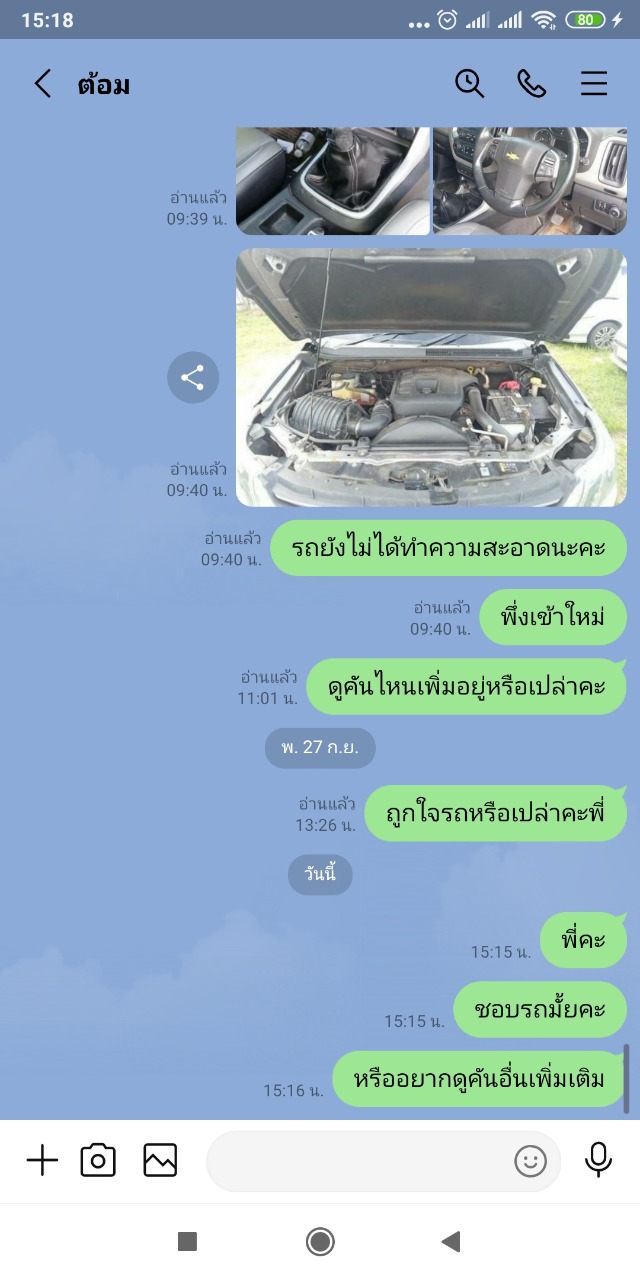Viewport: 640px width, 1280px height.
Task: Record a voice message with the microphone
Action: tap(598, 1160)
